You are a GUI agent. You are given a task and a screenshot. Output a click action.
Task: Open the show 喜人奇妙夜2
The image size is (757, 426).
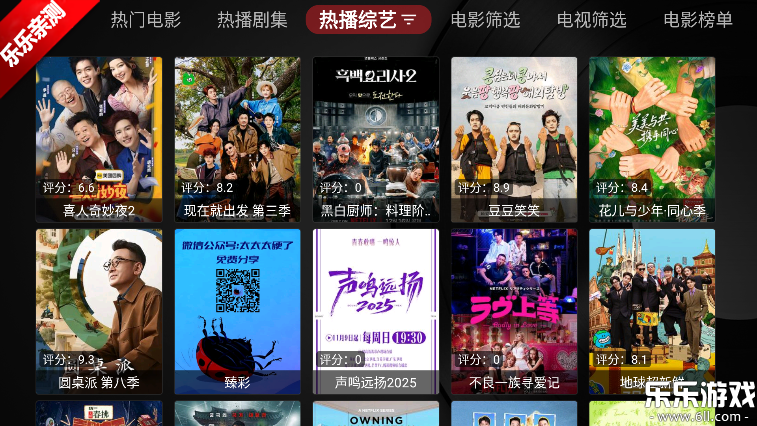point(98,139)
